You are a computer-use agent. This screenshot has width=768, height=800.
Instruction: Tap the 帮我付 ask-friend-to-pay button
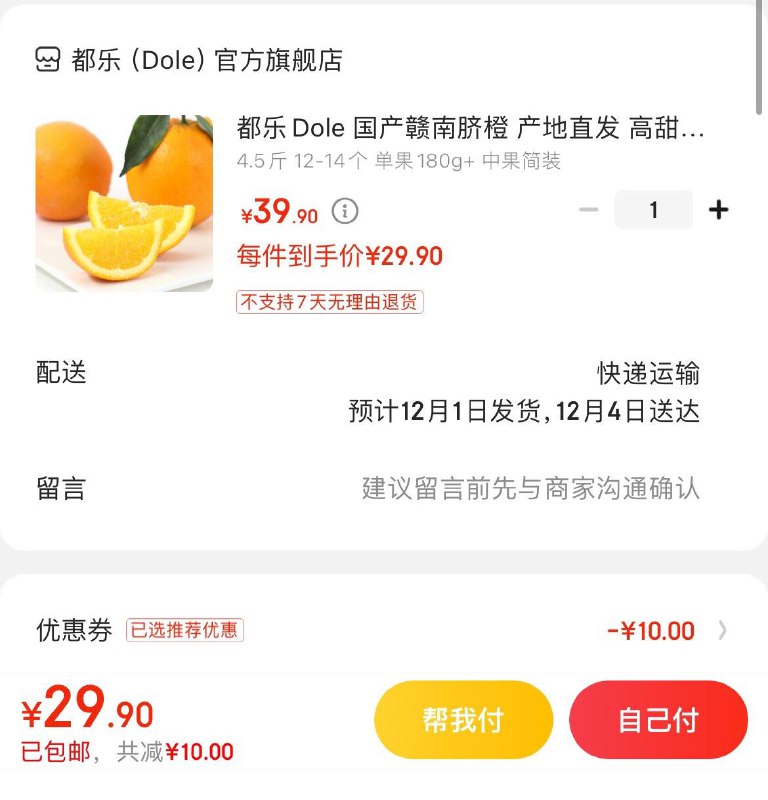463,719
